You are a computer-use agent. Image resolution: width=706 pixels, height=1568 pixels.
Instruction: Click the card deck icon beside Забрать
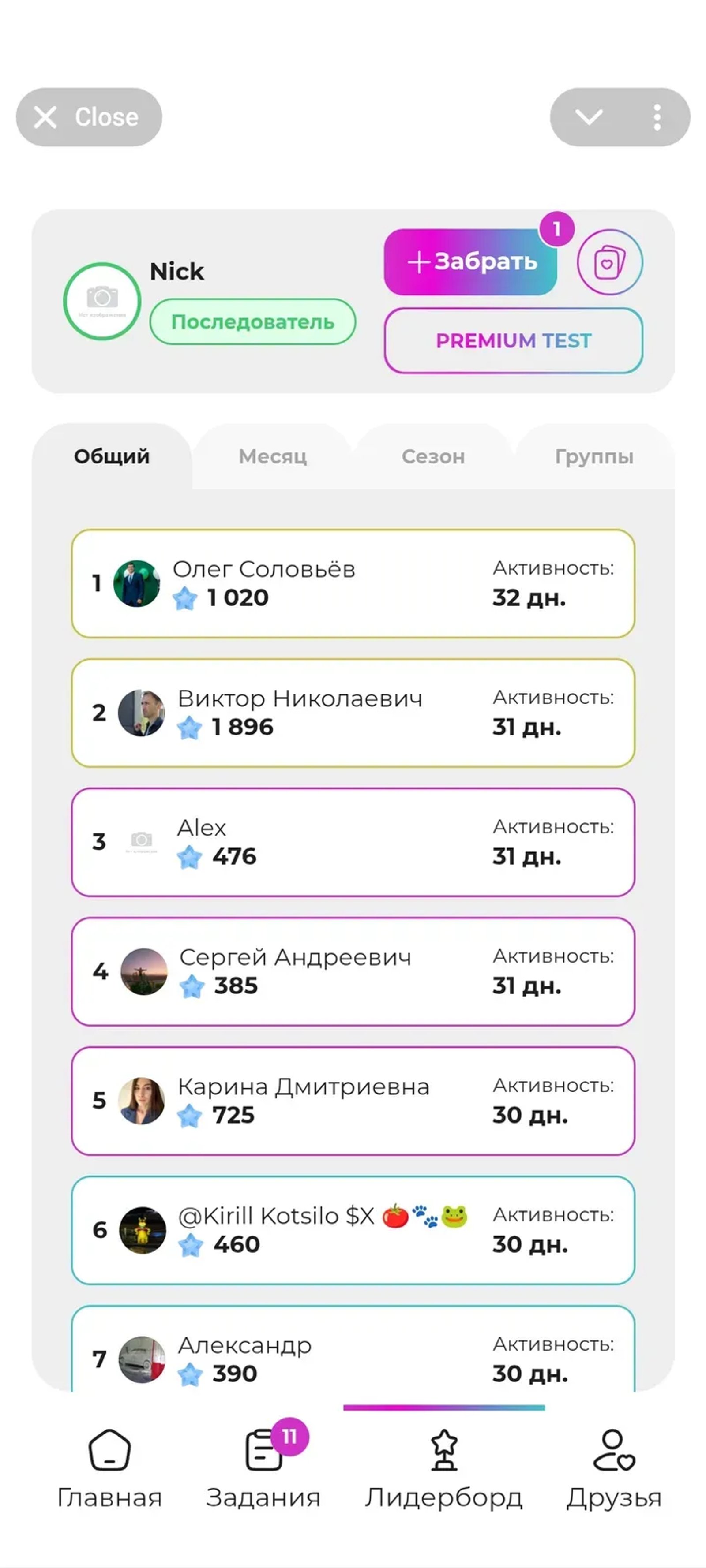608,262
